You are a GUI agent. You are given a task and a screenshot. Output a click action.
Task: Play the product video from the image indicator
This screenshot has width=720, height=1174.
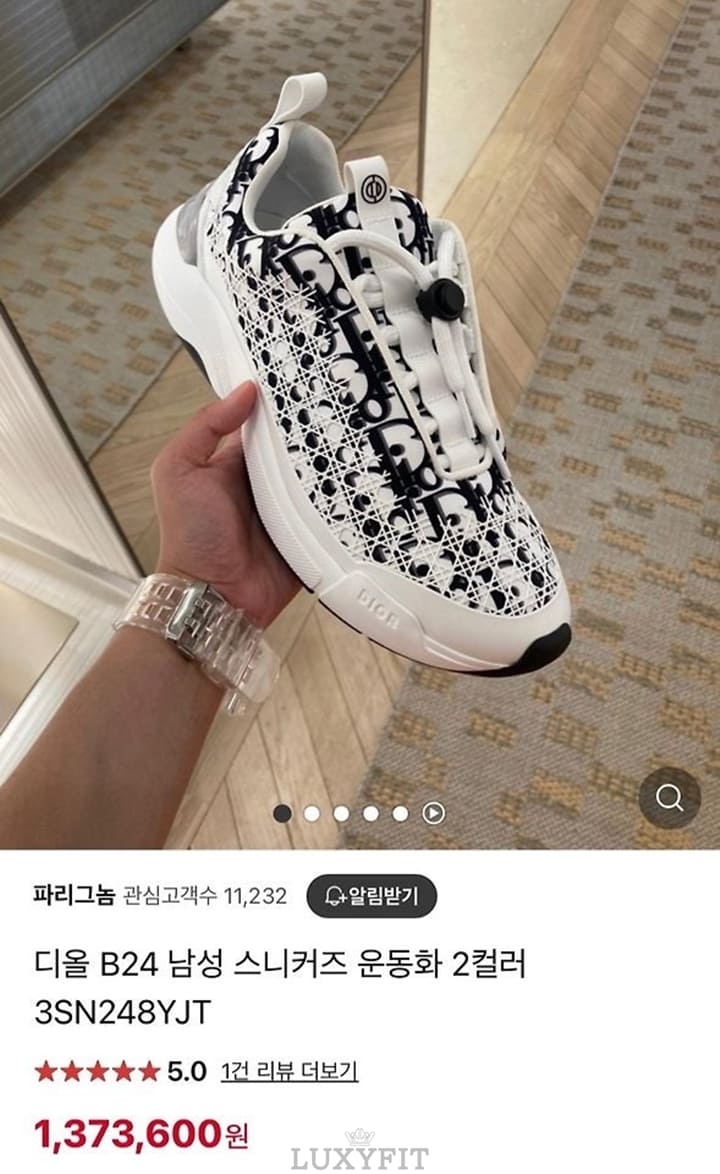432,814
